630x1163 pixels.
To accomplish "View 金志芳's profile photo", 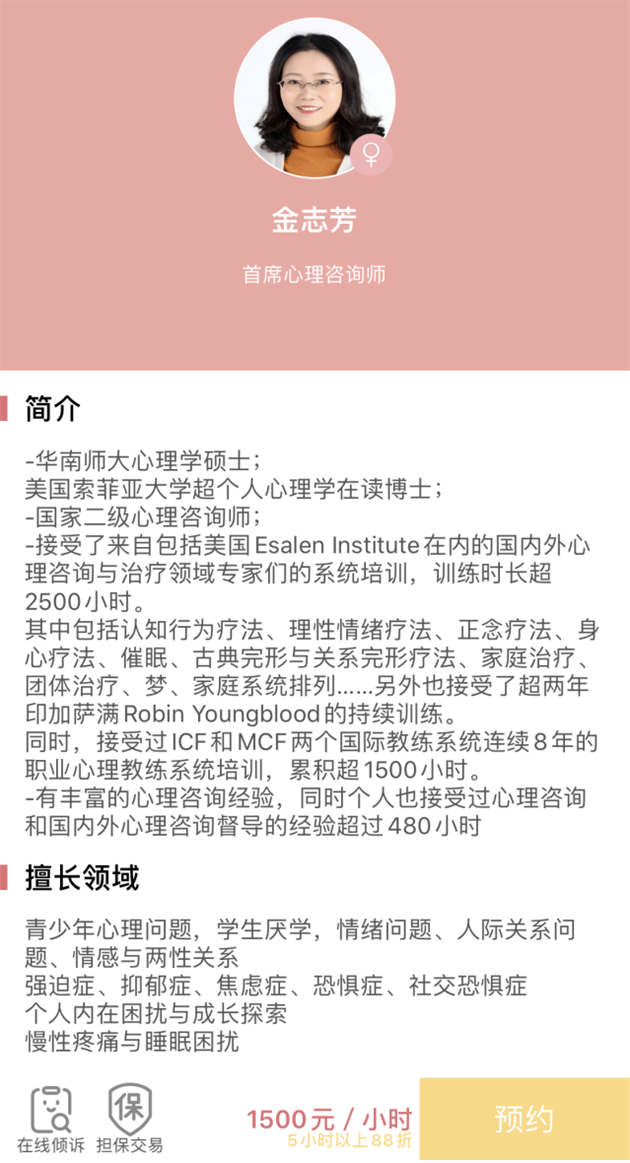I will pos(314,98).
